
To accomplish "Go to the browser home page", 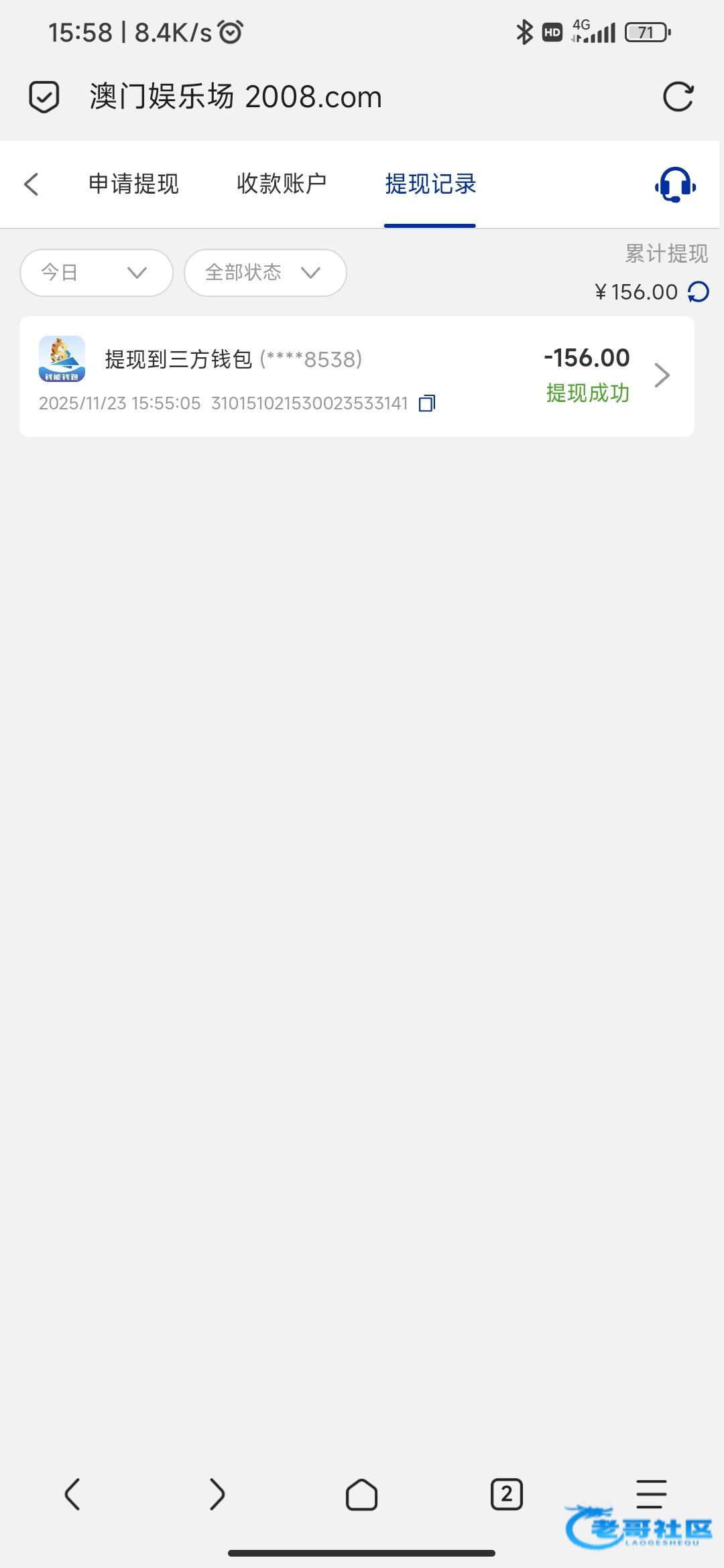I will click(x=361, y=1495).
